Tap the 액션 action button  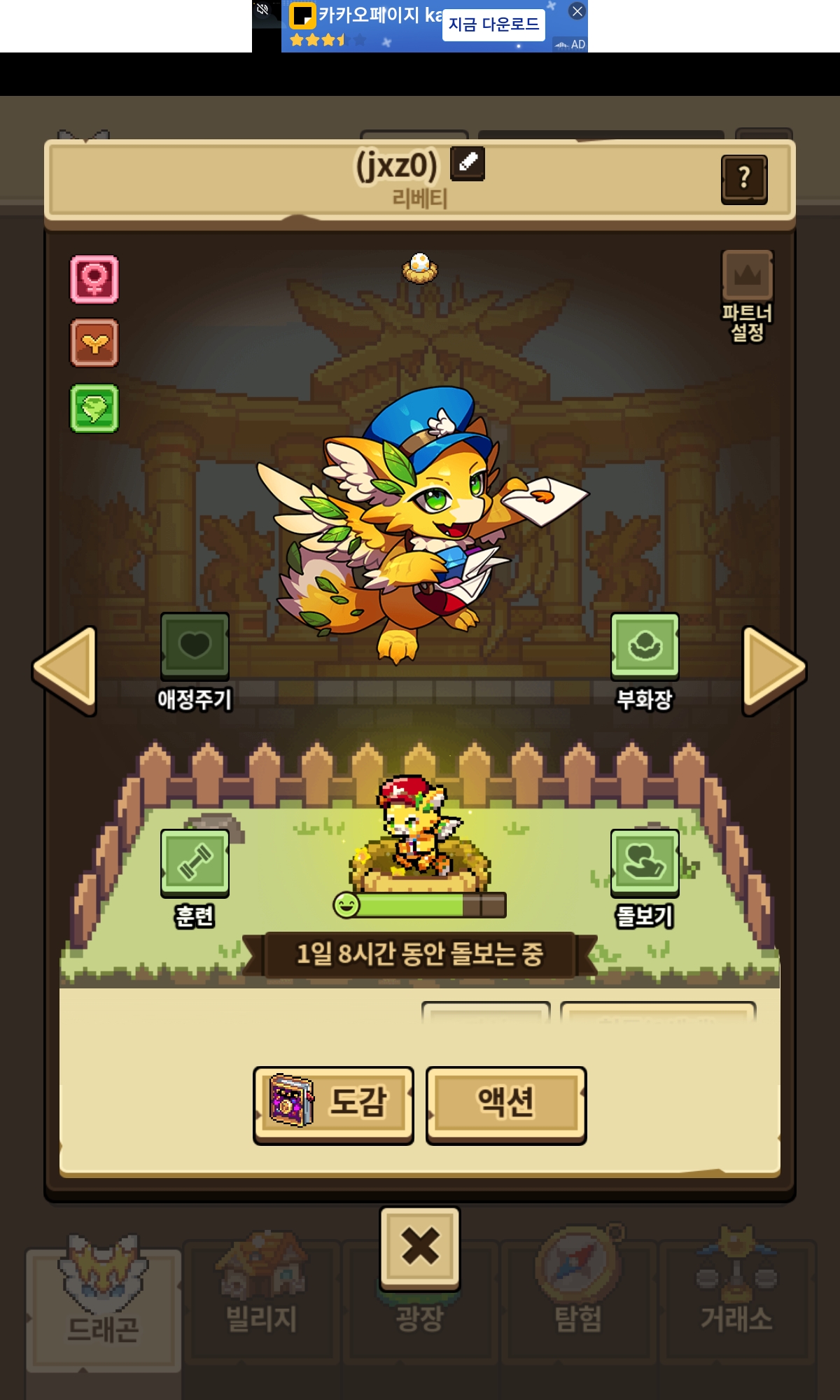[505, 1105]
